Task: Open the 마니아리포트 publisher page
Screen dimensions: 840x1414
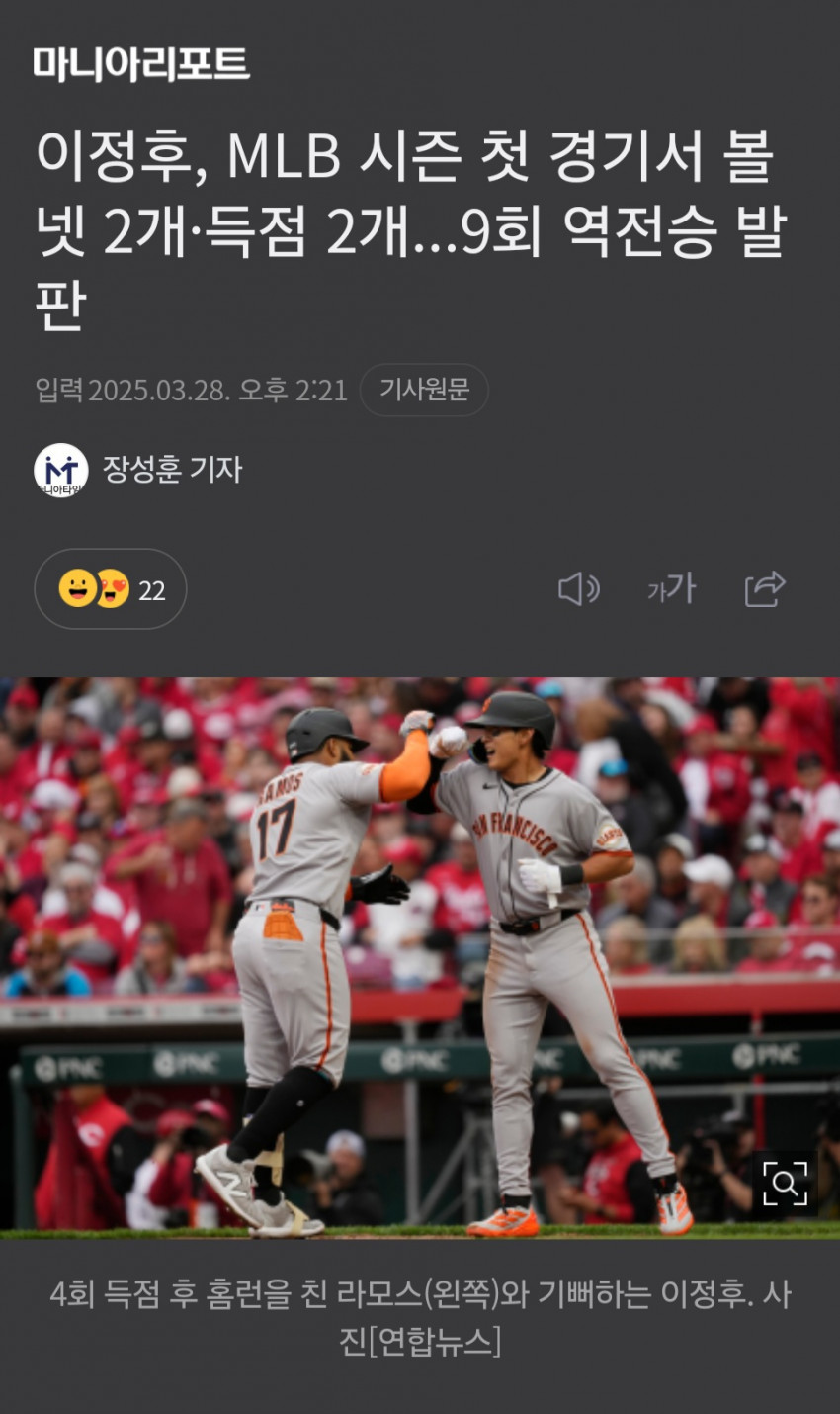Action: pos(141,65)
